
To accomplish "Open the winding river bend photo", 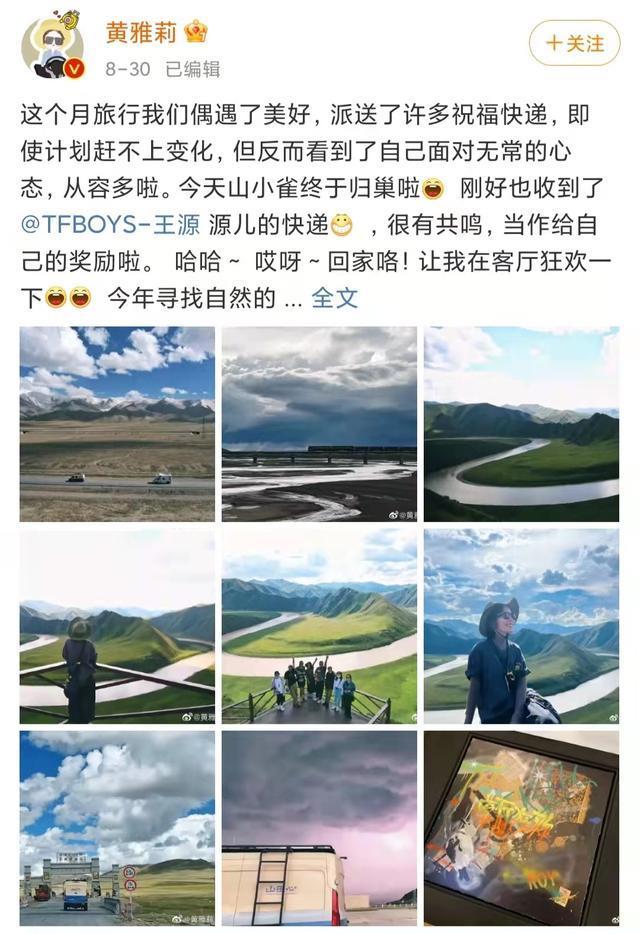I will (521, 424).
